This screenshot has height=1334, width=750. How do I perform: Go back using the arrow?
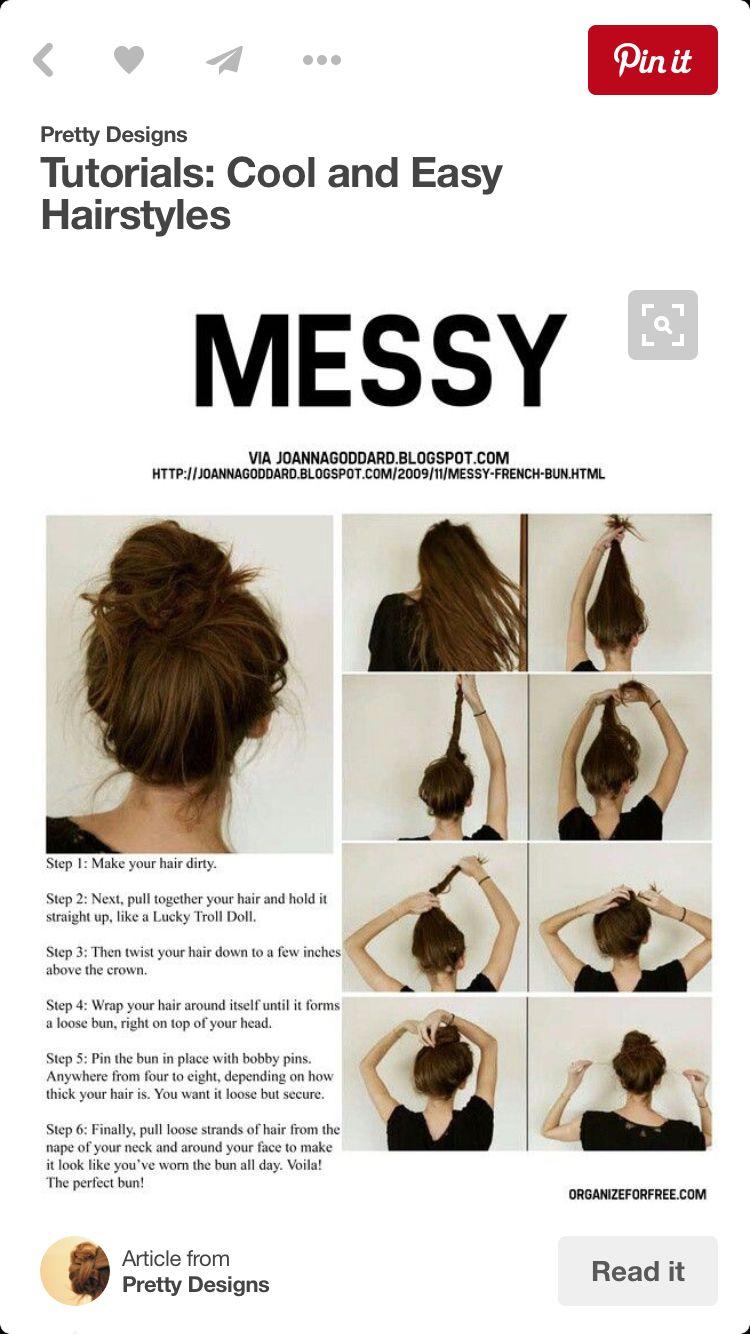43,60
